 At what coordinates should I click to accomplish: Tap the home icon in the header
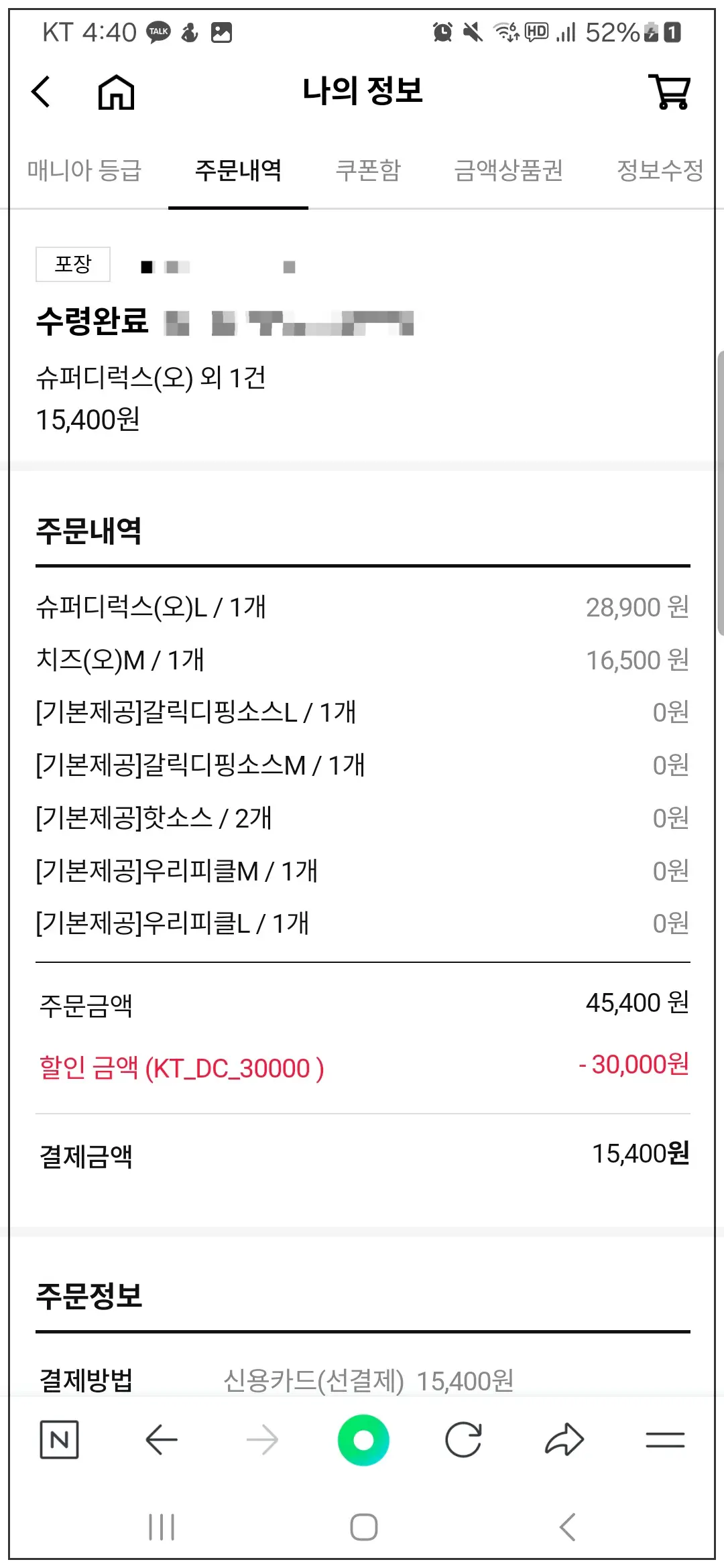(x=115, y=92)
